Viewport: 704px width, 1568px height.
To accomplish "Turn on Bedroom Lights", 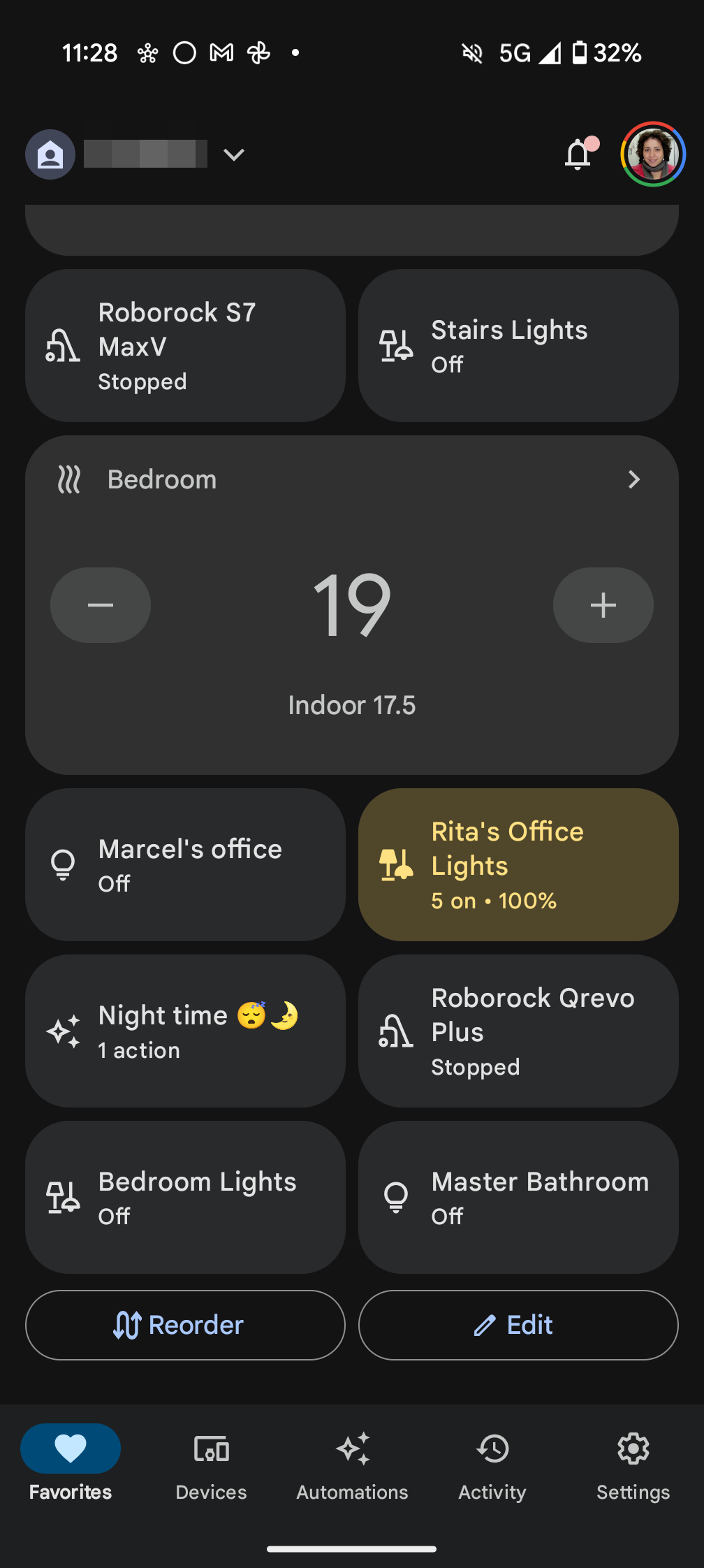I will pyautogui.click(x=185, y=1198).
